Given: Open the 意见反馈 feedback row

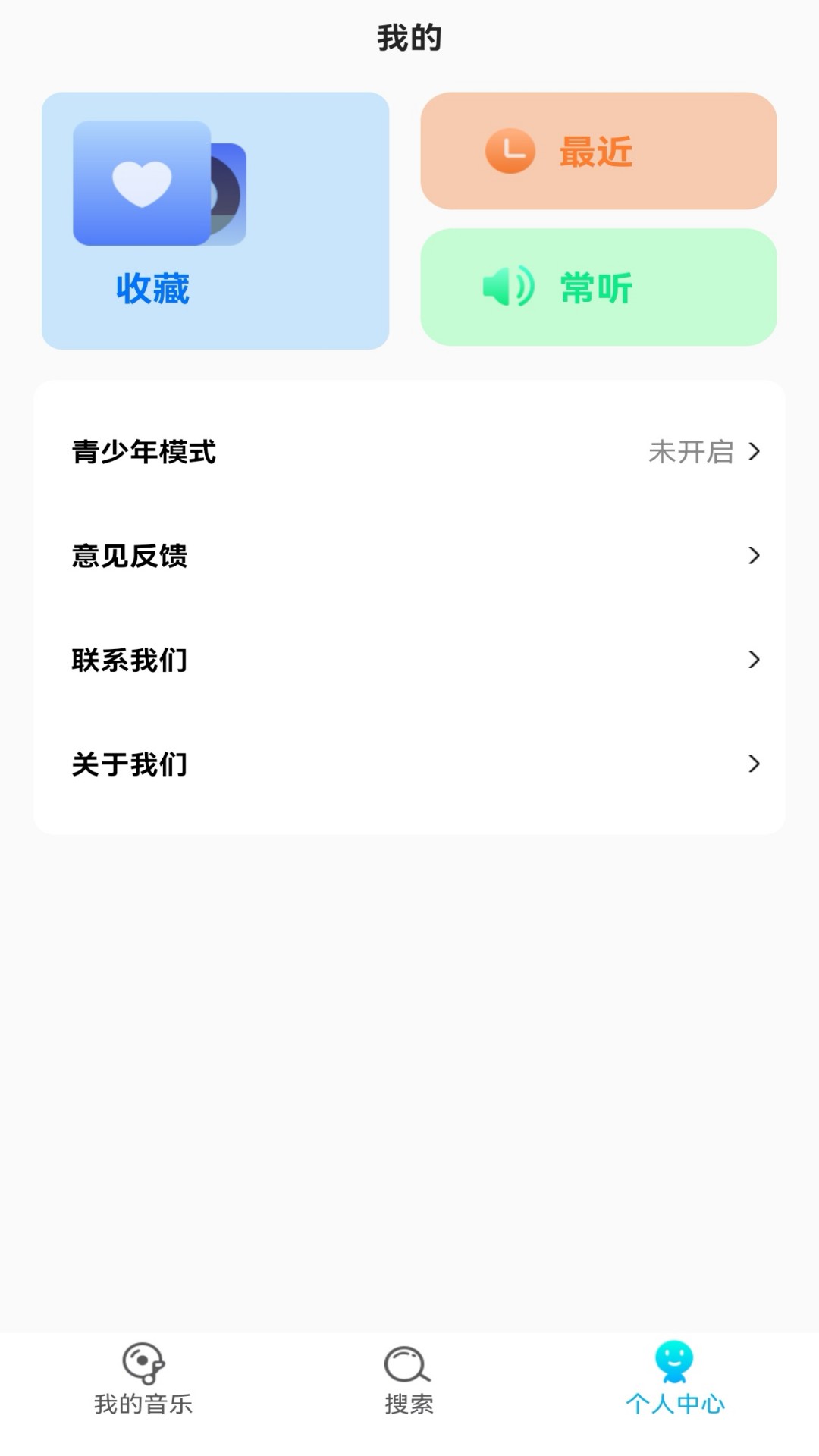Looking at the screenshot, I should pyautogui.click(x=409, y=556).
